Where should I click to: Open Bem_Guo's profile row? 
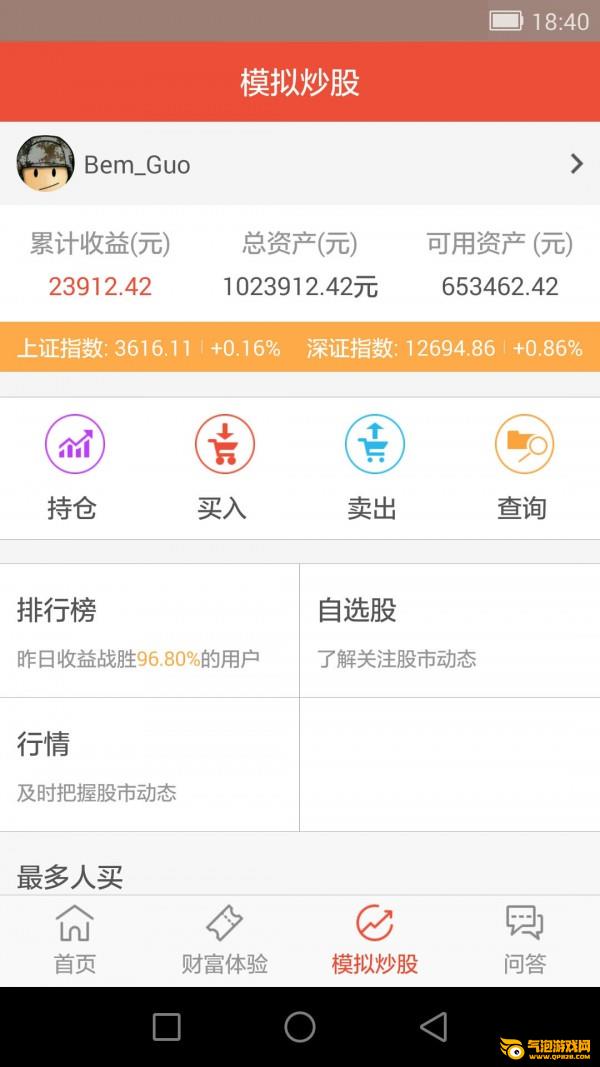coord(300,164)
